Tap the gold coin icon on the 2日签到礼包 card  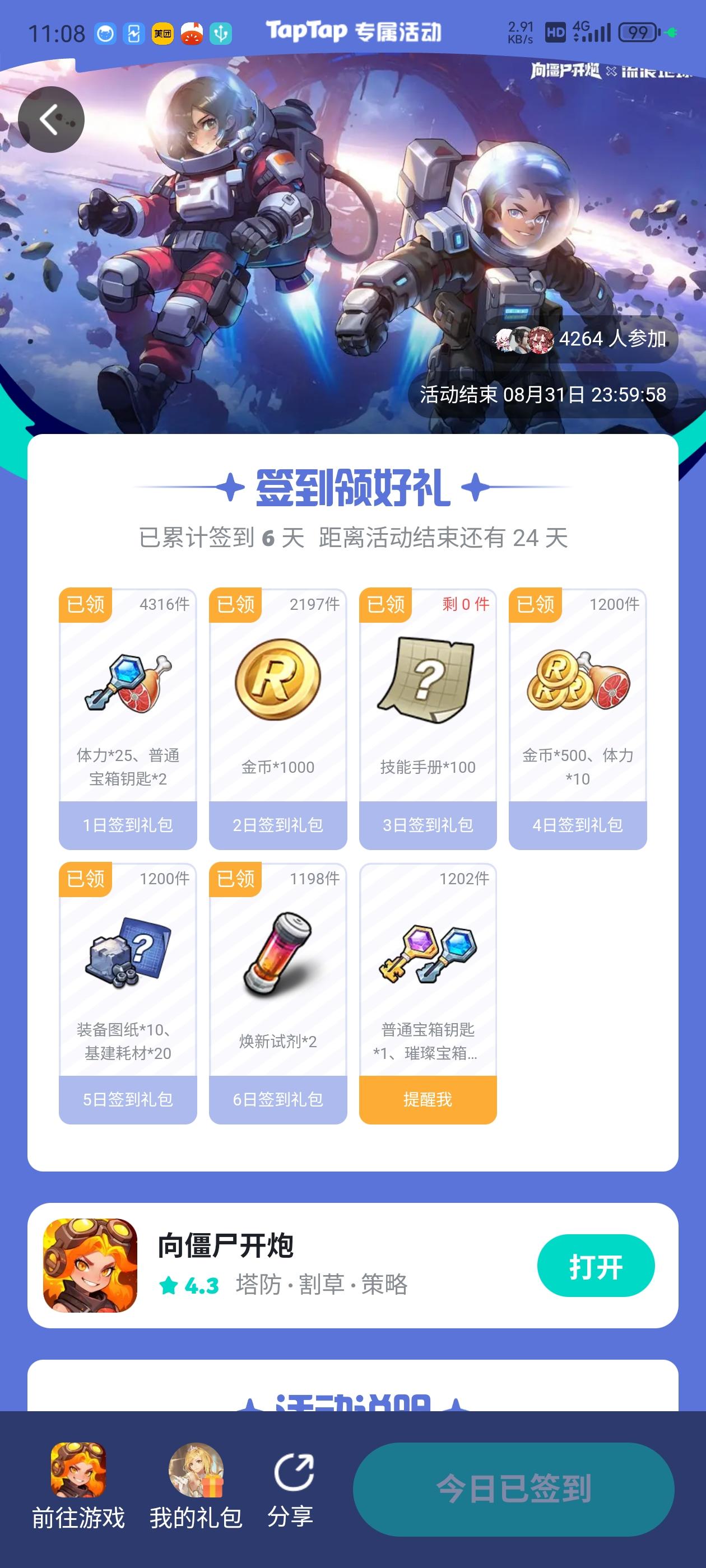click(277, 682)
